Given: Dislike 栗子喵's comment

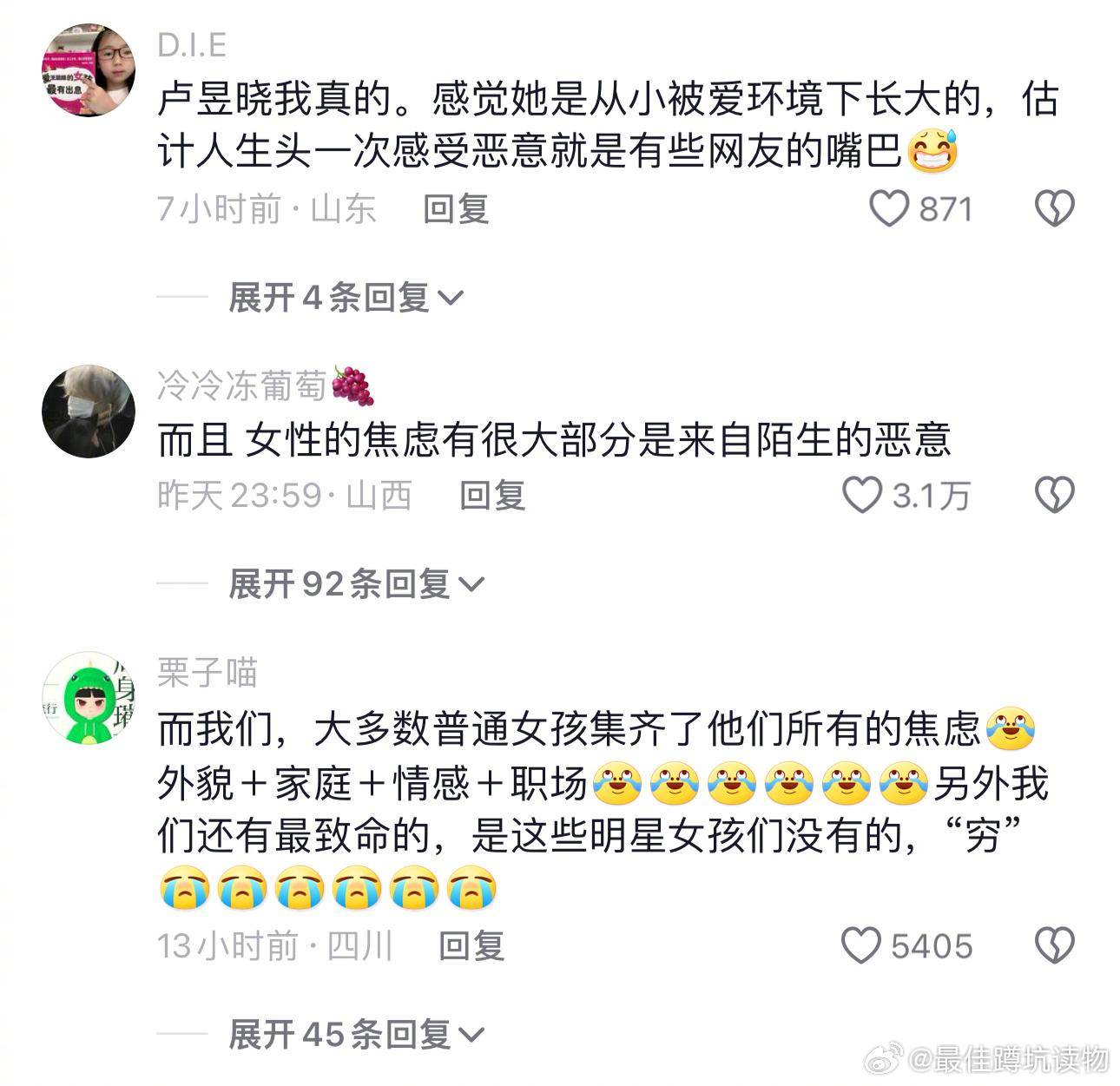Looking at the screenshot, I should [x=1055, y=945].
